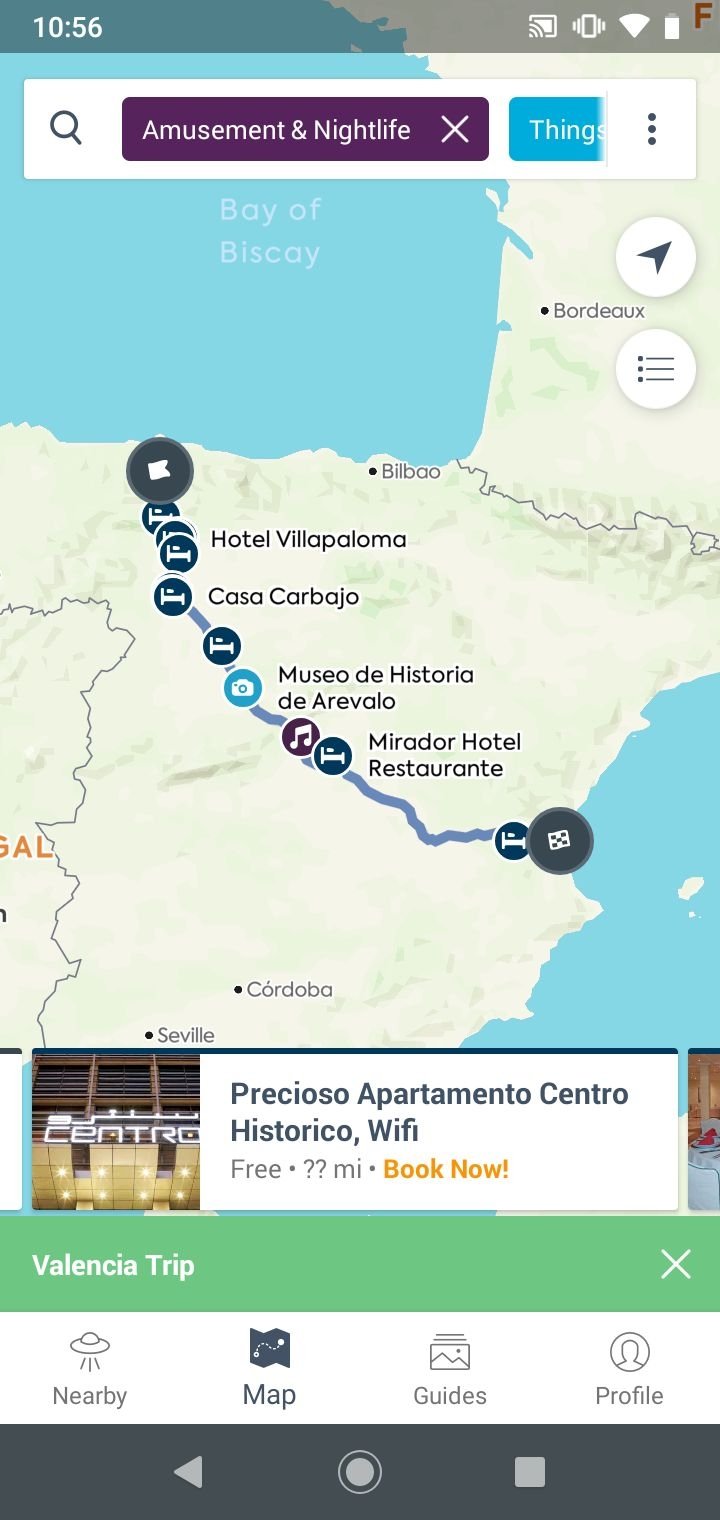Tap the trip start flag marker
Viewport: 720px width, 1520px height.
tap(160, 470)
